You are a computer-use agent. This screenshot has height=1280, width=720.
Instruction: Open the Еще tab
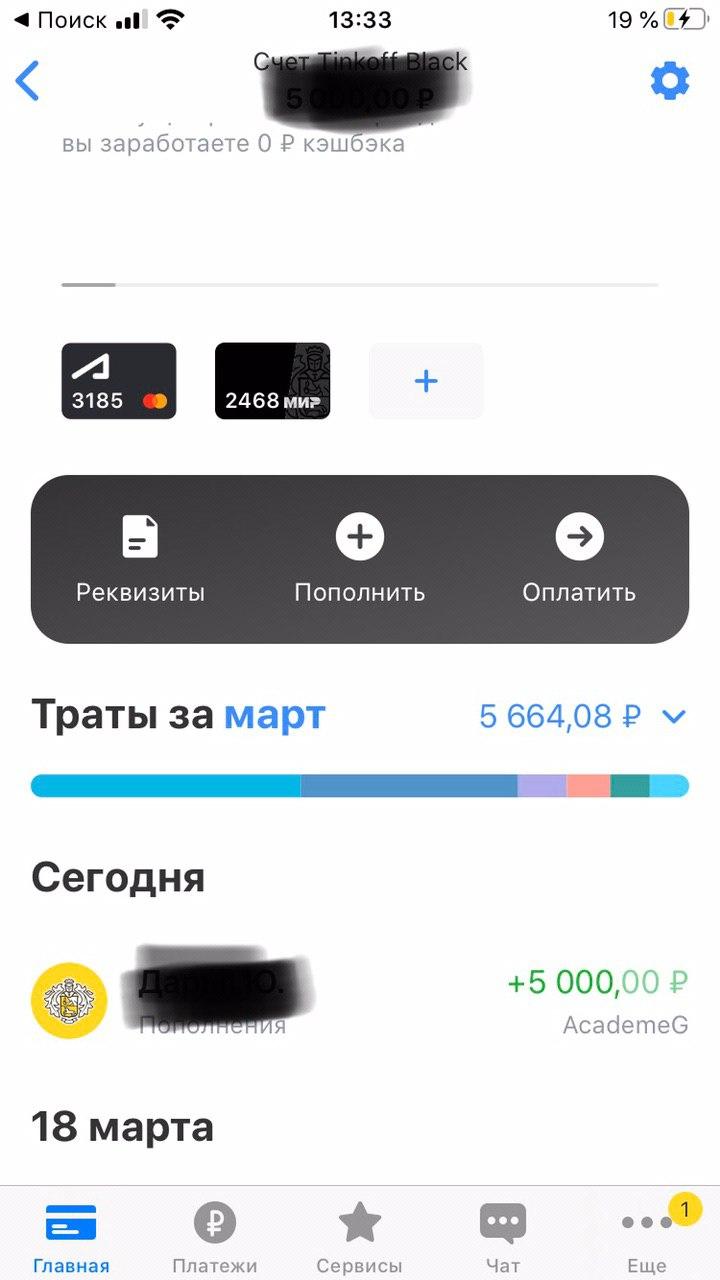tap(646, 1236)
